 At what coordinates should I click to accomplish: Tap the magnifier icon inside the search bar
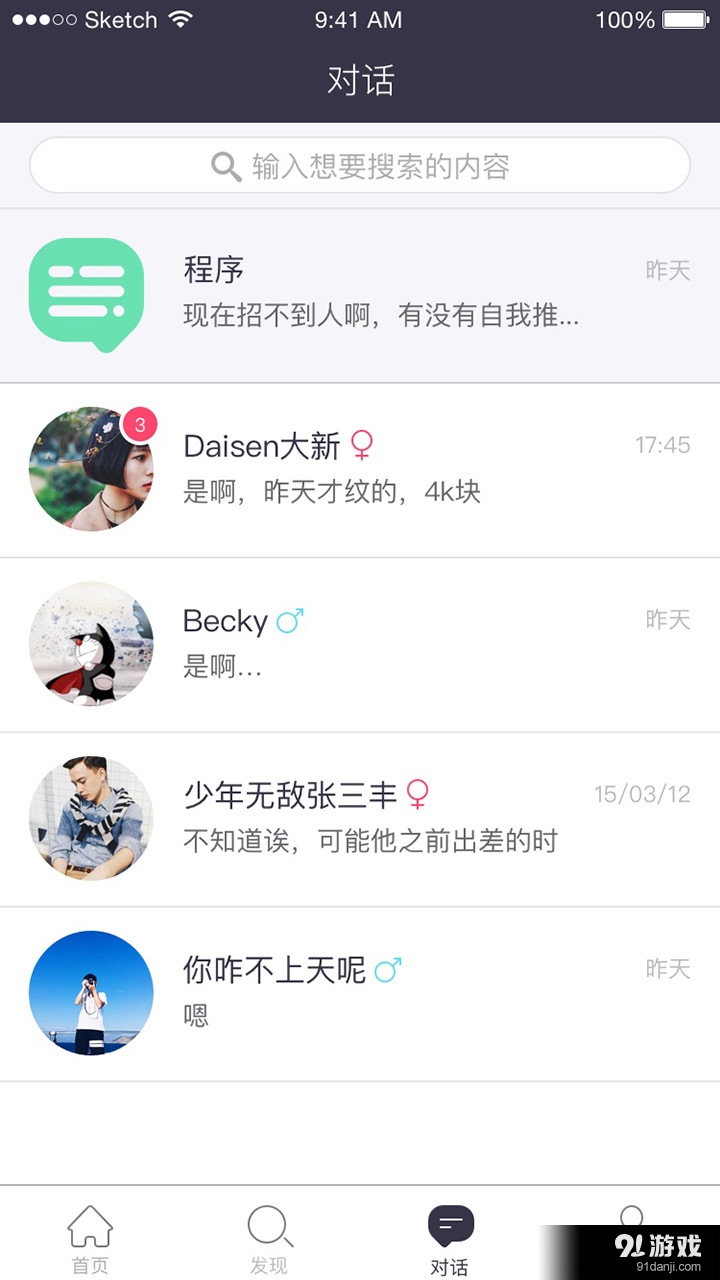[x=225, y=166]
